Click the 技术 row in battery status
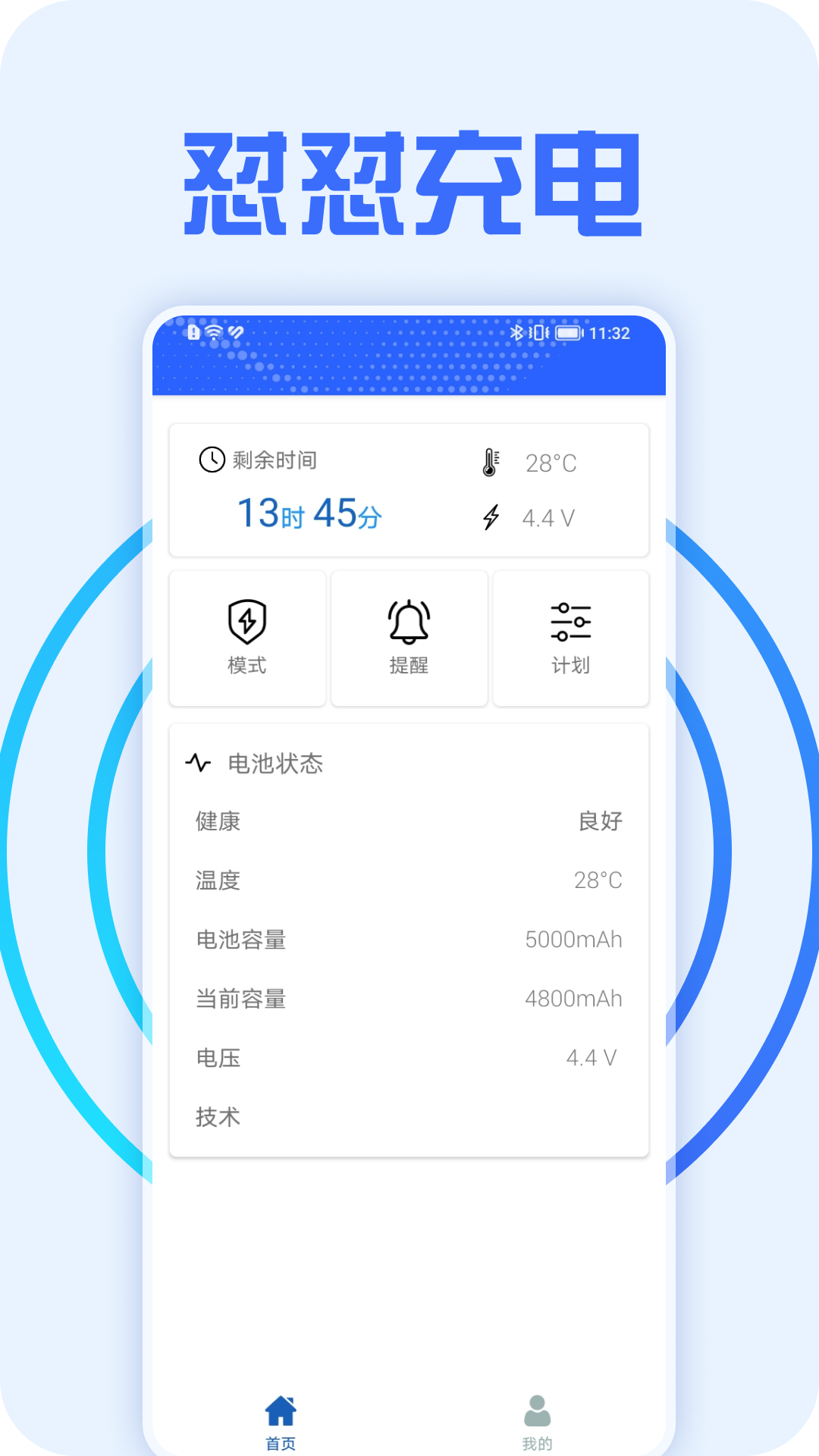Screen dimensions: 819x1456 [x=409, y=1117]
